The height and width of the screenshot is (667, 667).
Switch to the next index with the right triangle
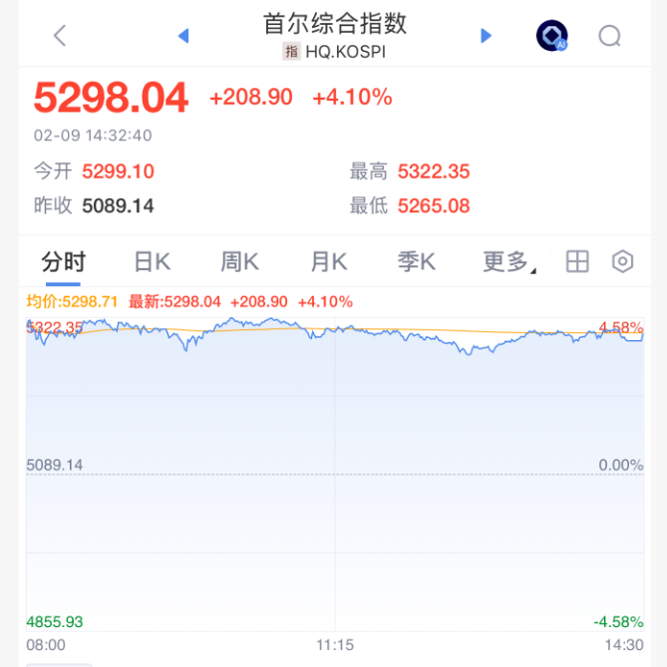click(x=486, y=36)
